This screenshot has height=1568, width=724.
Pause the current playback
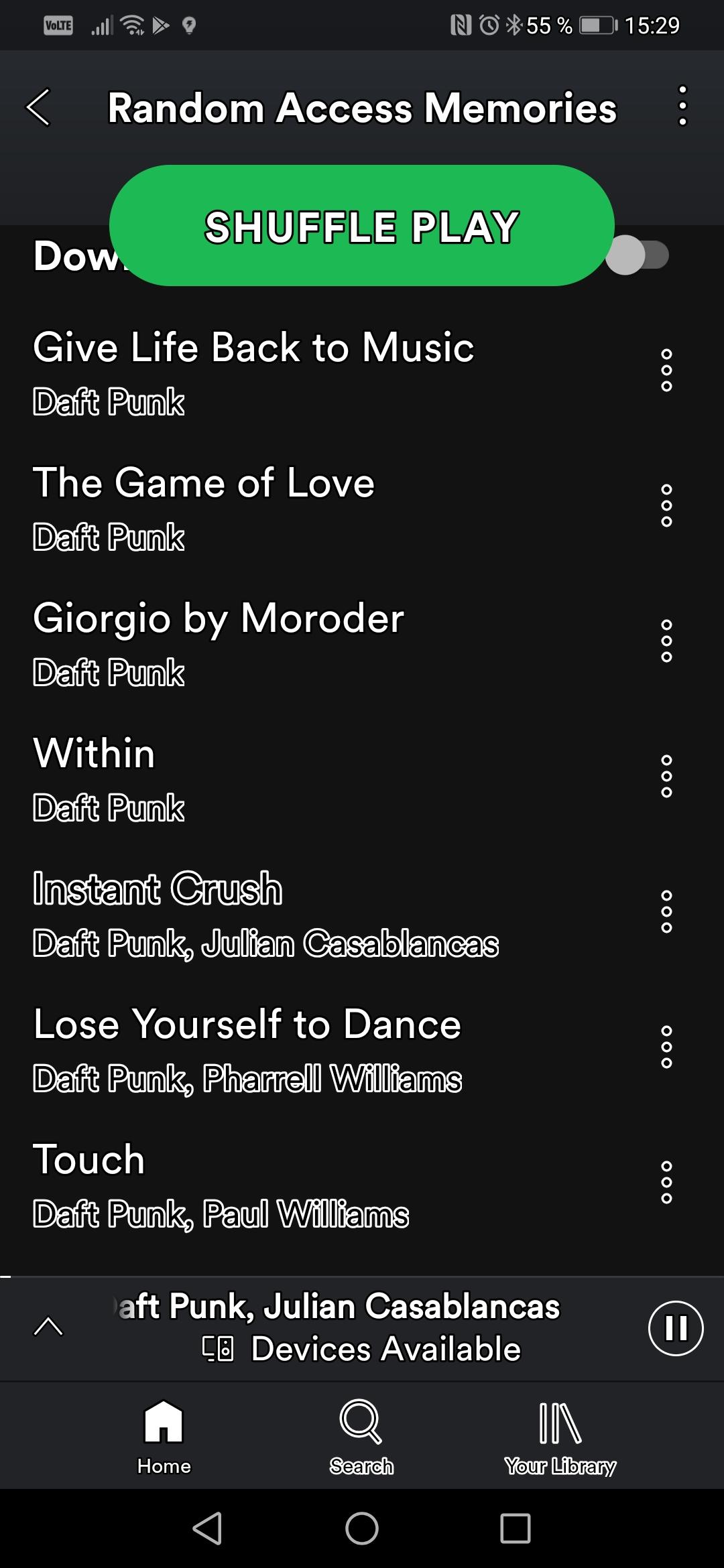(676, 1328)
